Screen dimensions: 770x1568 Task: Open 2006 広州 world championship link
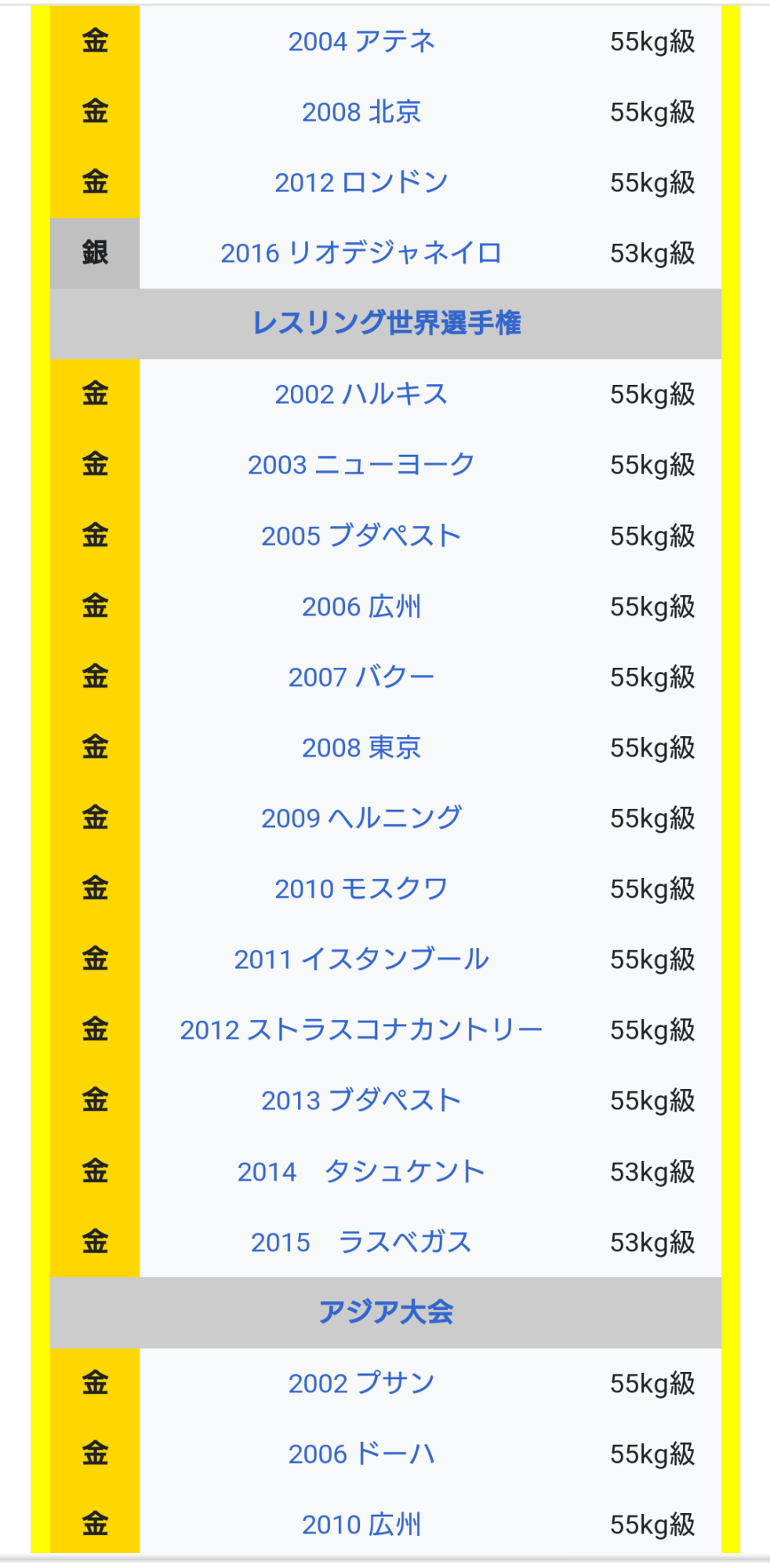[x=361, y=607]
